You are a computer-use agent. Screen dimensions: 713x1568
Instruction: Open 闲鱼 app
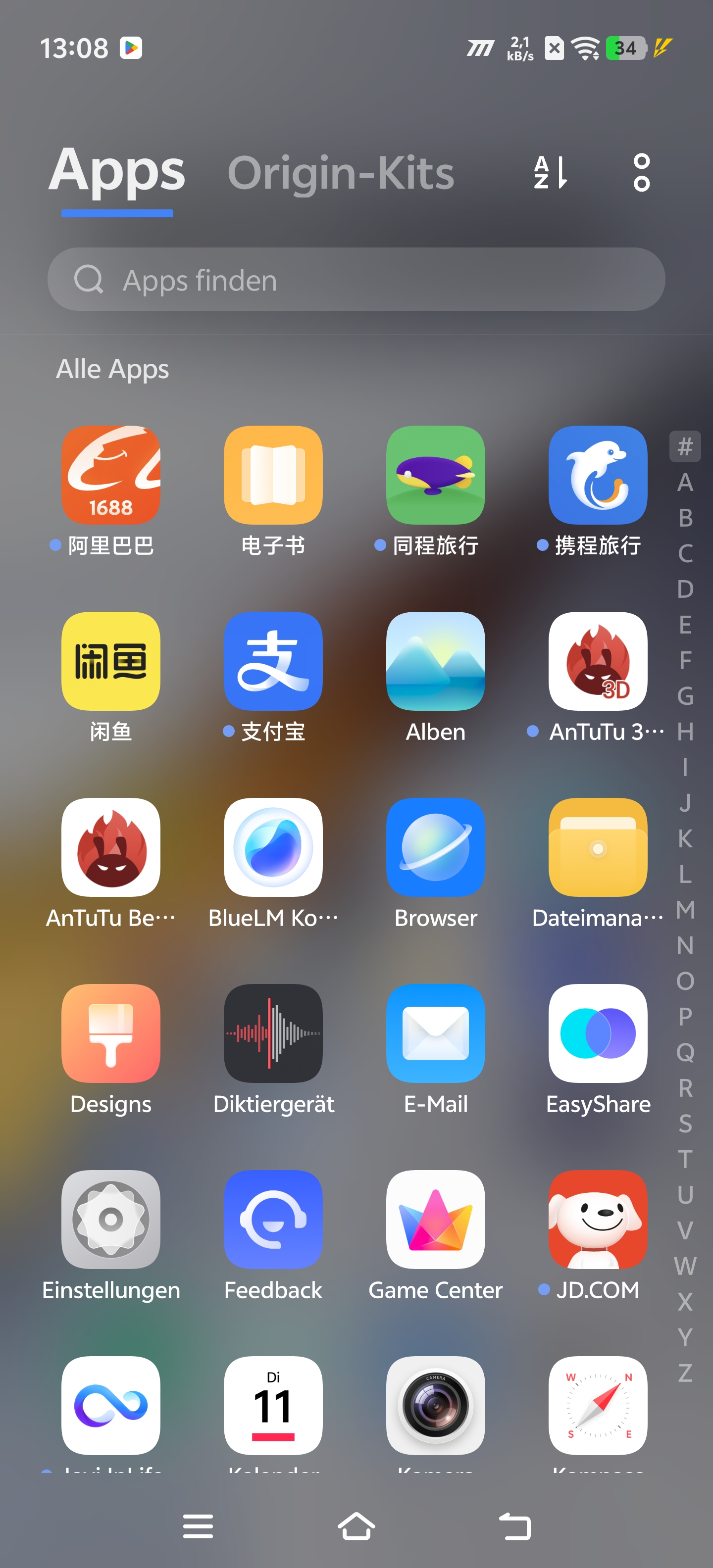click(111, 661)
